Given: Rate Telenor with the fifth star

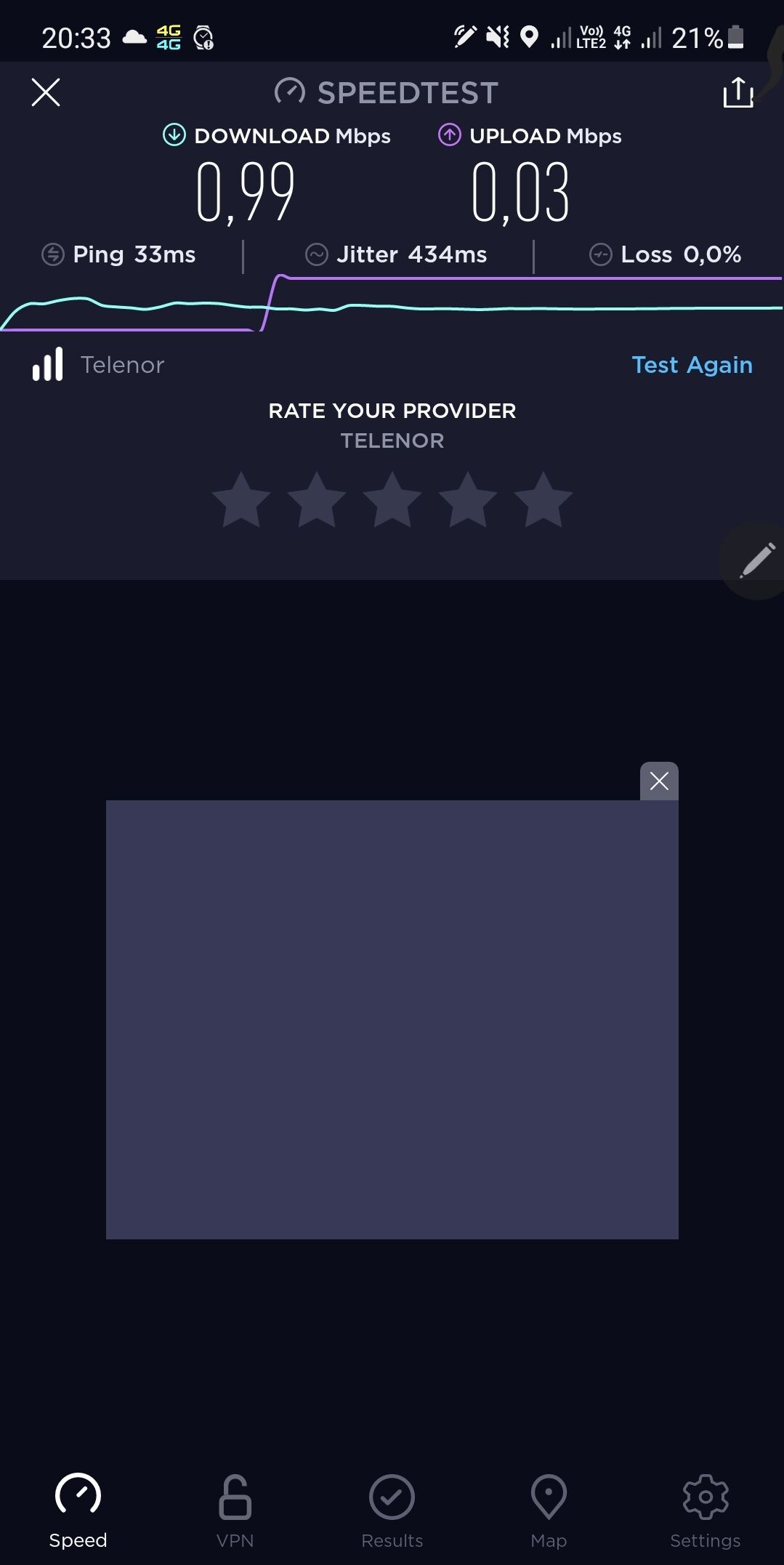Looking at the screenshot, I should click(x=543, y=500).
